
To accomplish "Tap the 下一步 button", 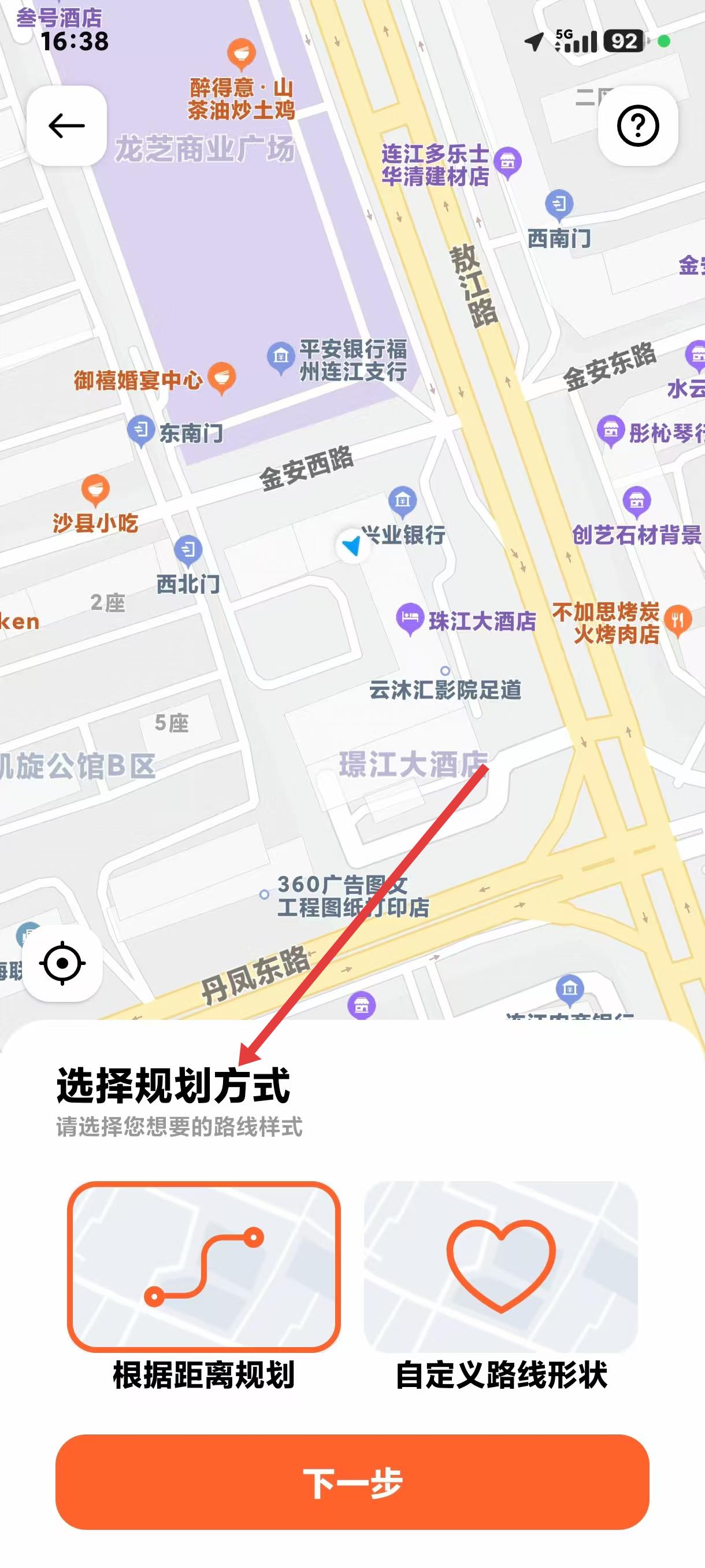I will (352, 1482).
